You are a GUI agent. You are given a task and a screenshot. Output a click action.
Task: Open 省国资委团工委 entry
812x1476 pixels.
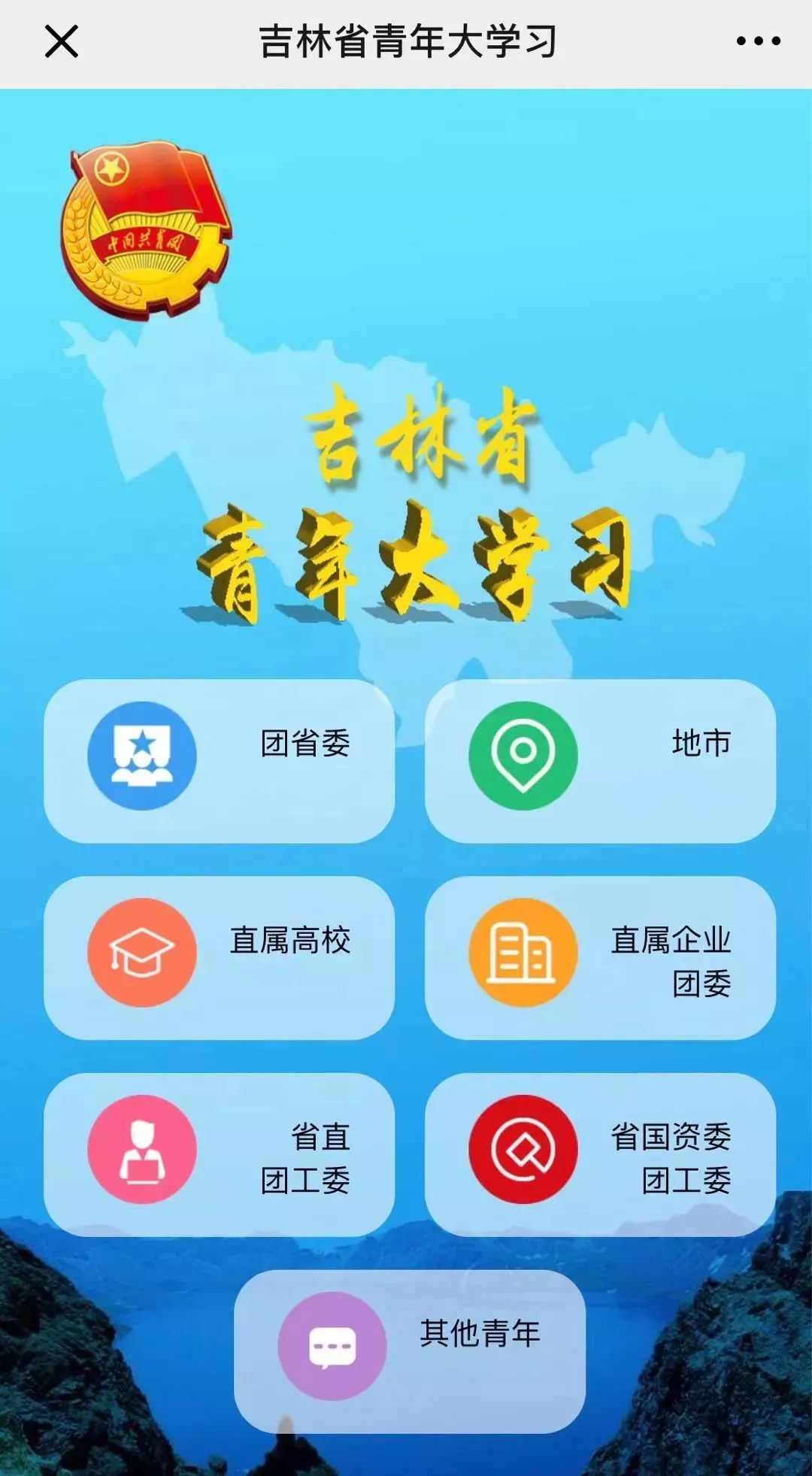tap(599, 1154)
